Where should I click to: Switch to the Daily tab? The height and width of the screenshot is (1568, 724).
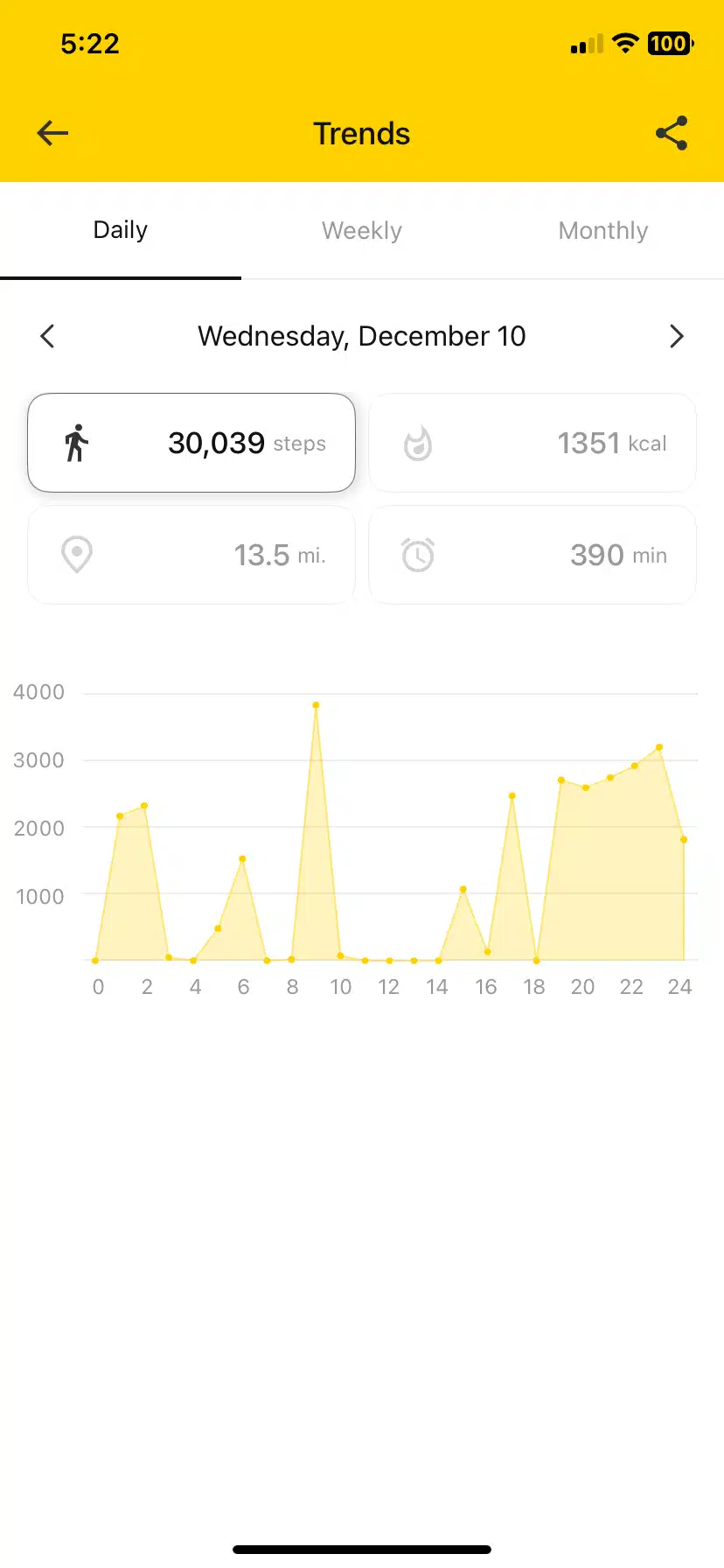[121, 230]
